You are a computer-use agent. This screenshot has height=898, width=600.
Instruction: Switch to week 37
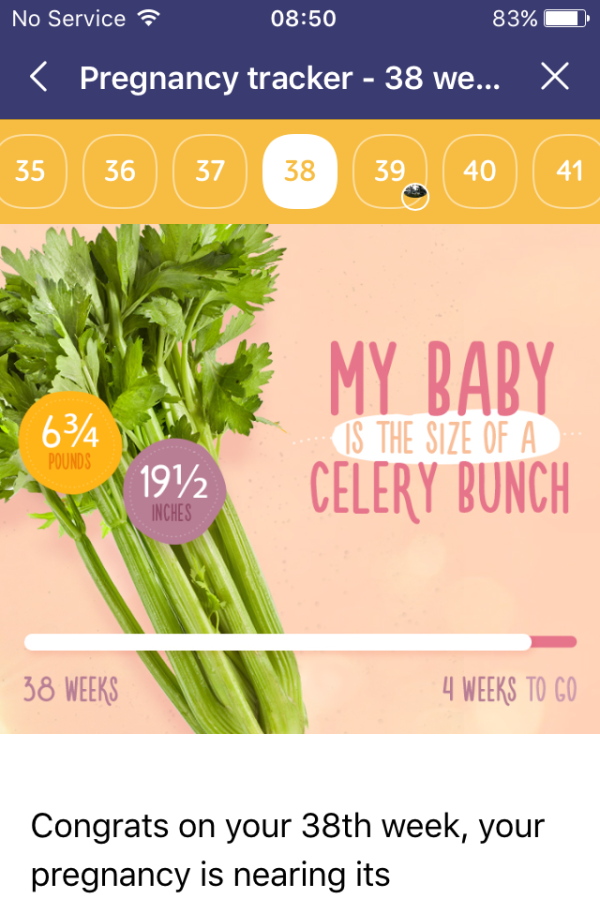point(210,171)
